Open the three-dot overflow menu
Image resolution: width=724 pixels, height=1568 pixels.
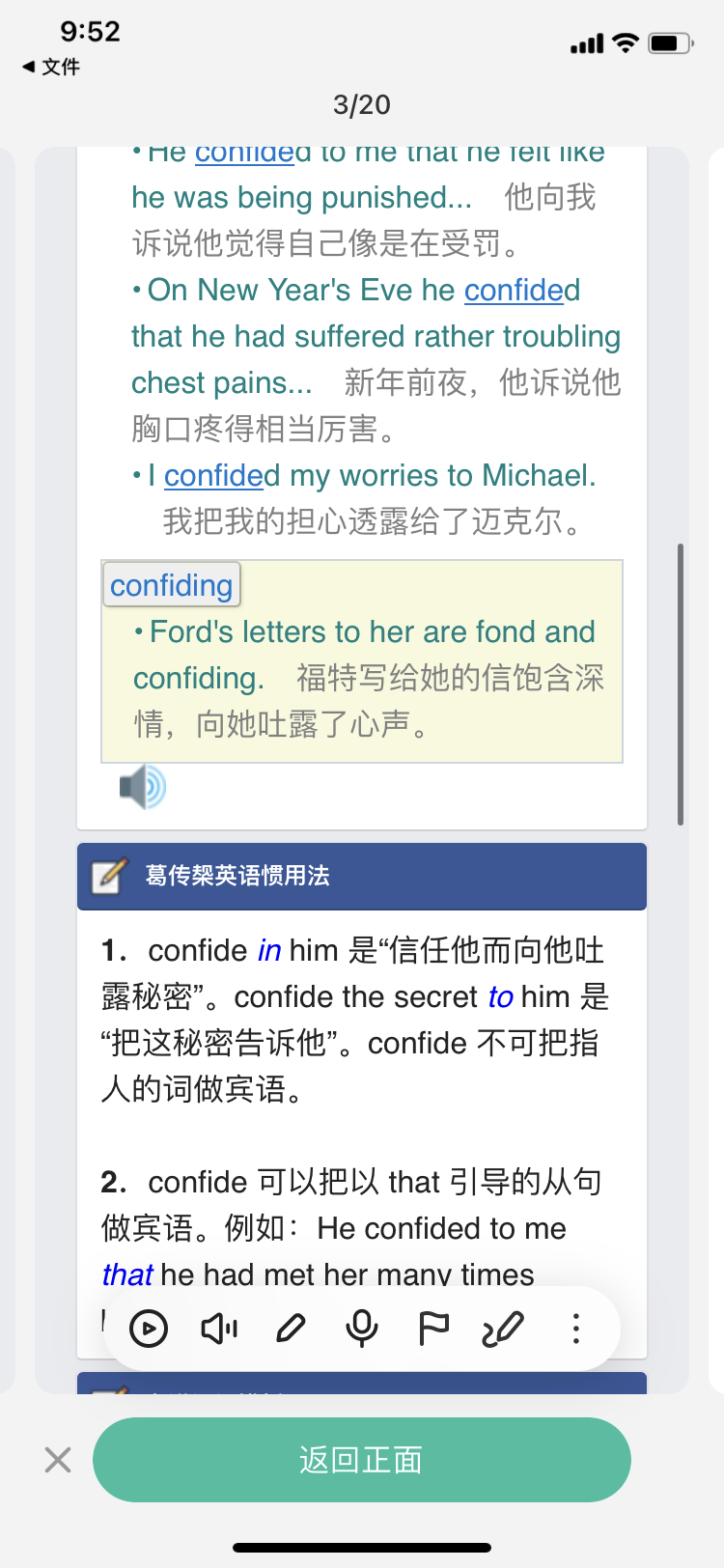[576, 1329]
